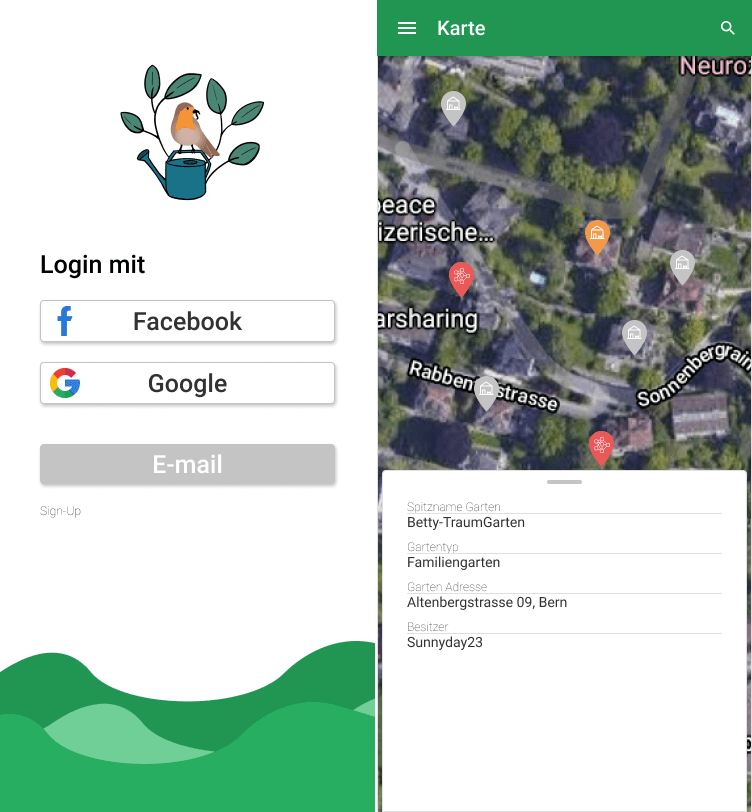Screen dimensions: 752x812
Task: Log in with Google
Action: click(187, 383)
